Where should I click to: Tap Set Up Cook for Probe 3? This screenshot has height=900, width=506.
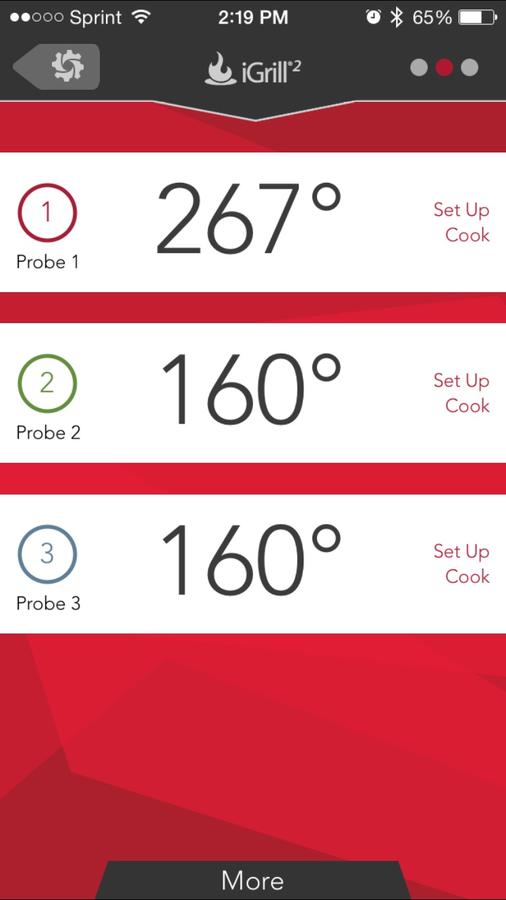[x=461, y=564]
